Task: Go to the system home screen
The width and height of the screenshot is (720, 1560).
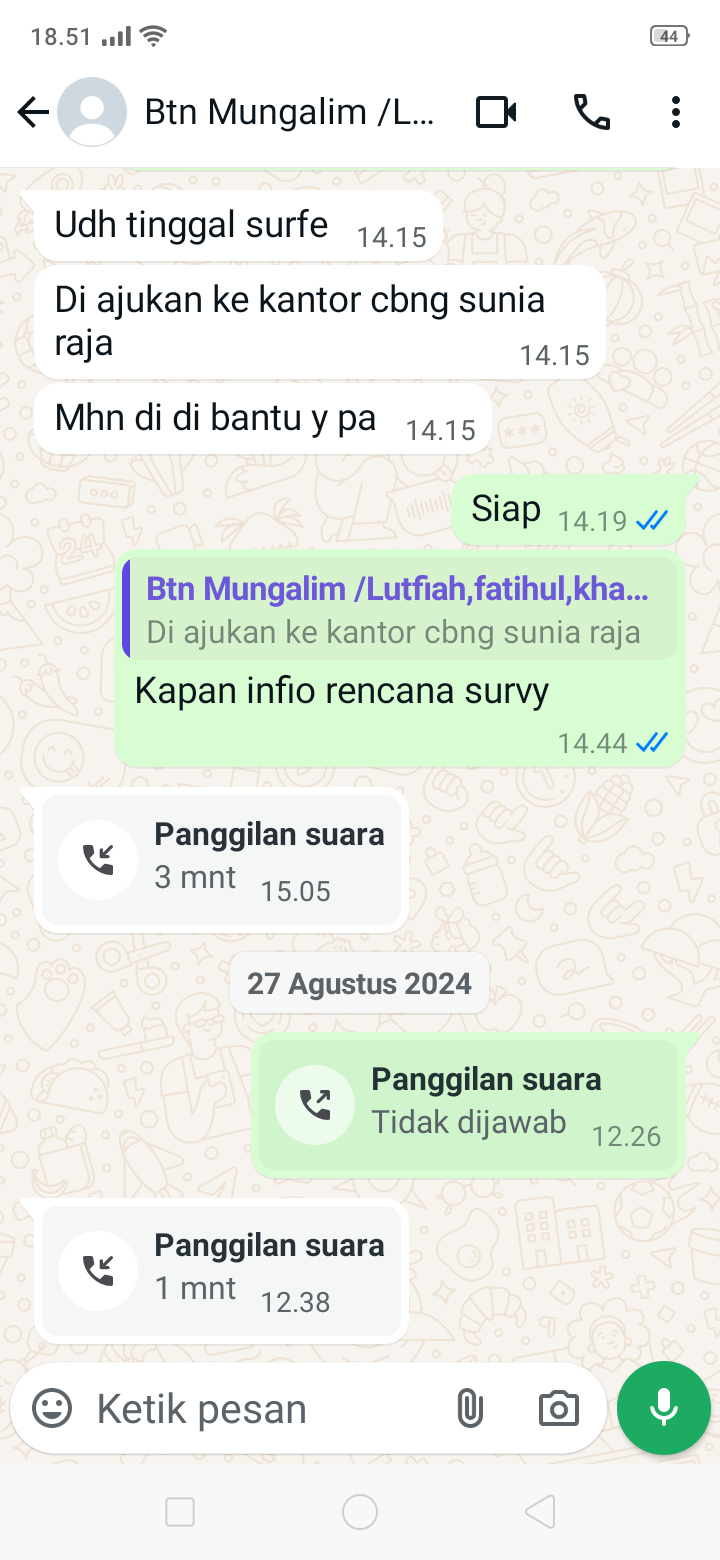Action: pos(360,1512)
